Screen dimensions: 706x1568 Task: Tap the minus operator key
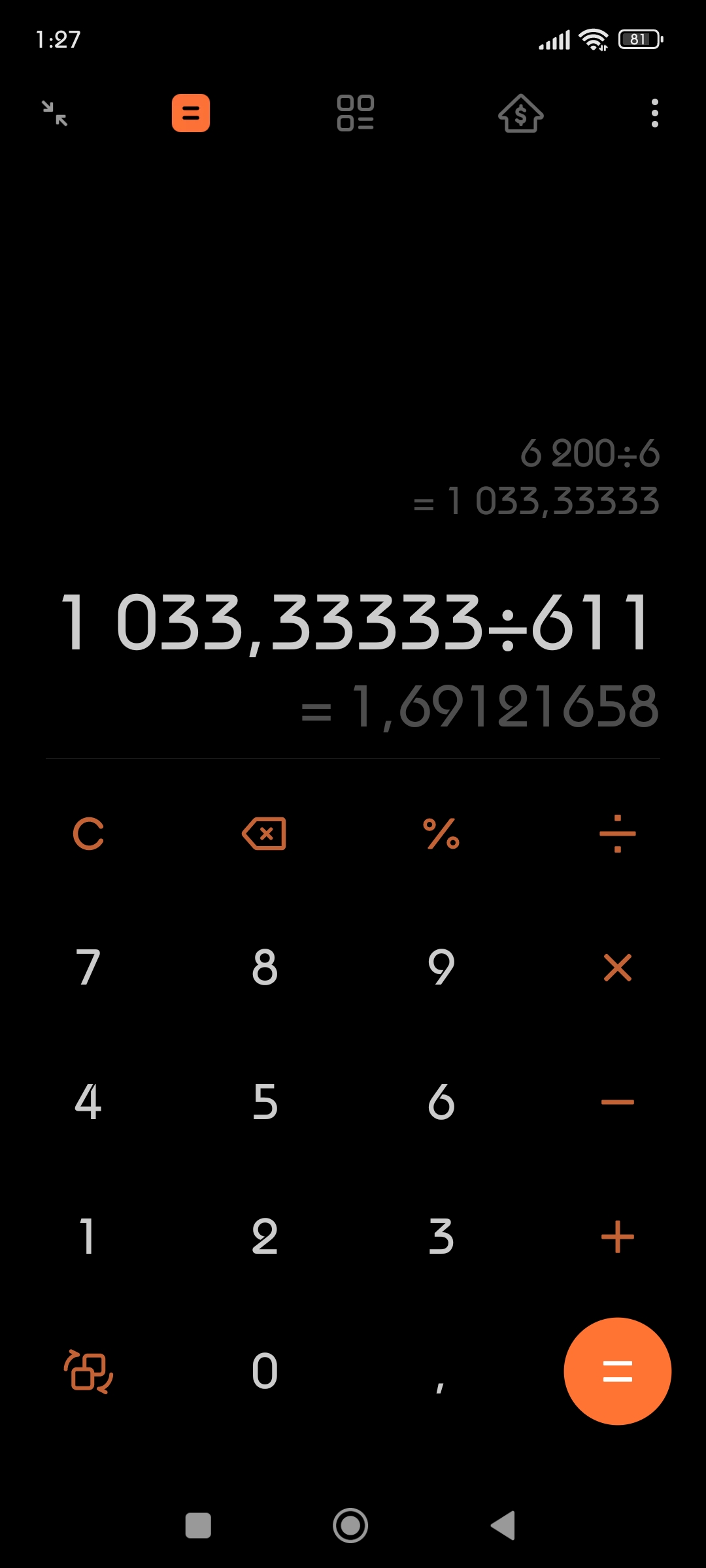[617, 1102]
